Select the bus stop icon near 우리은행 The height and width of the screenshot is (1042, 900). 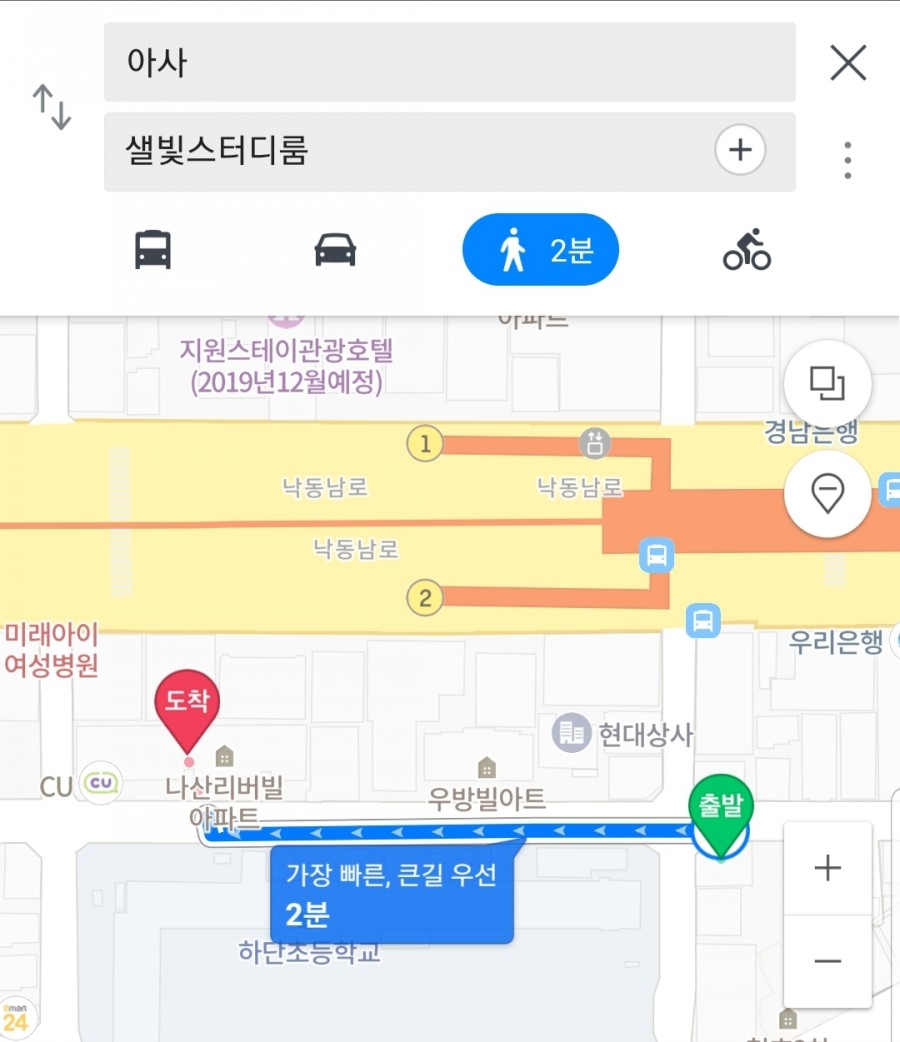703,620
